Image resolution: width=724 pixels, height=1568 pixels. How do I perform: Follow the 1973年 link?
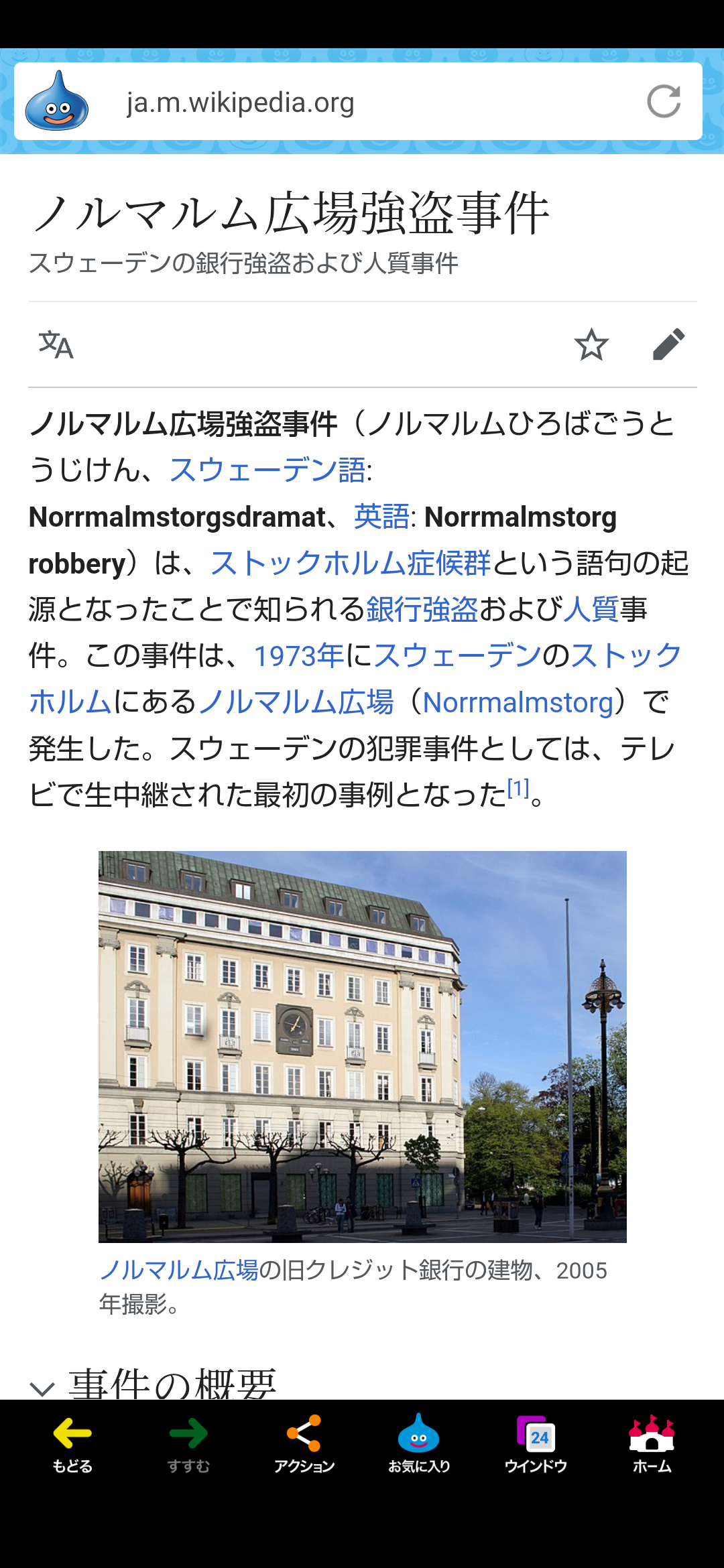[x=298, y=656]
